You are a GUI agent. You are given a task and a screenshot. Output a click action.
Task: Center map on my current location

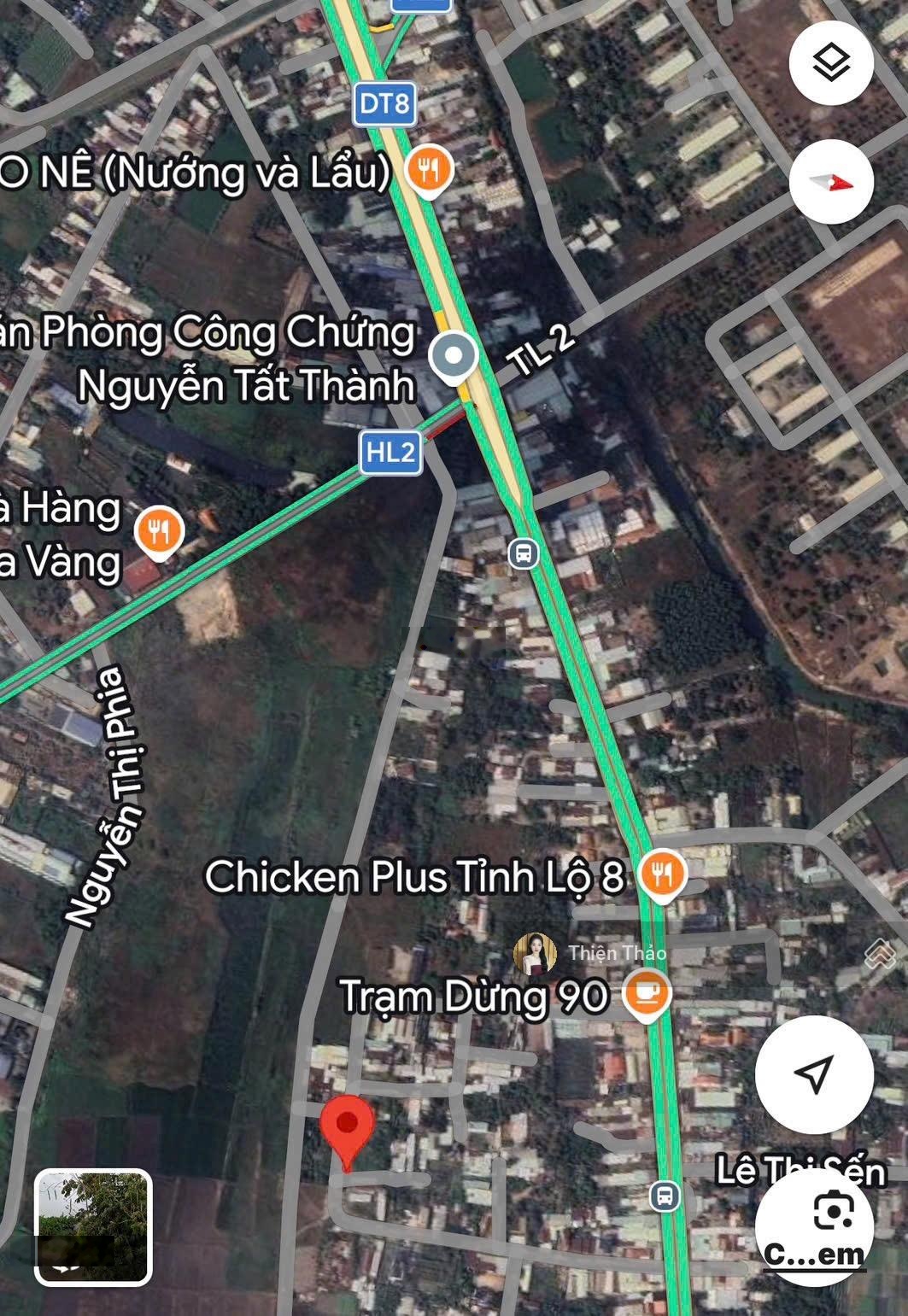click(x=813, y=1073)
